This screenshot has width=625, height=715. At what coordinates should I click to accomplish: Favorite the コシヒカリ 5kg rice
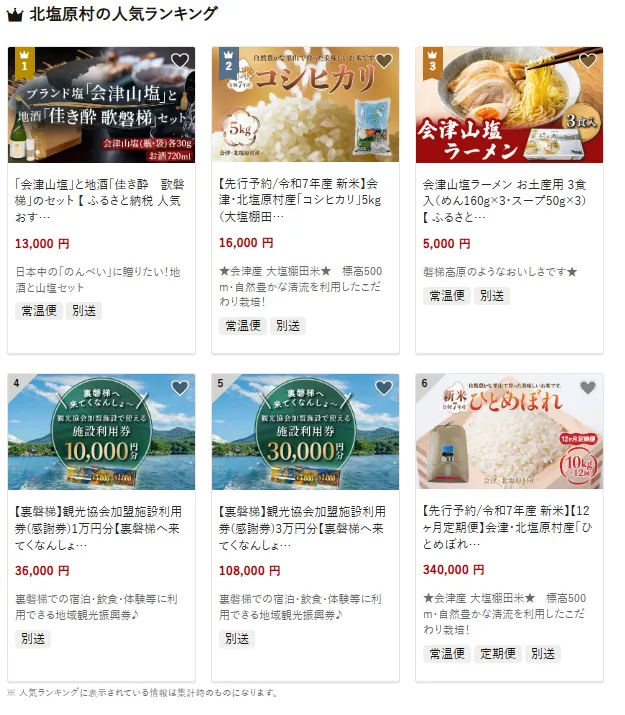pyautogui.click(x=384, y=60)
